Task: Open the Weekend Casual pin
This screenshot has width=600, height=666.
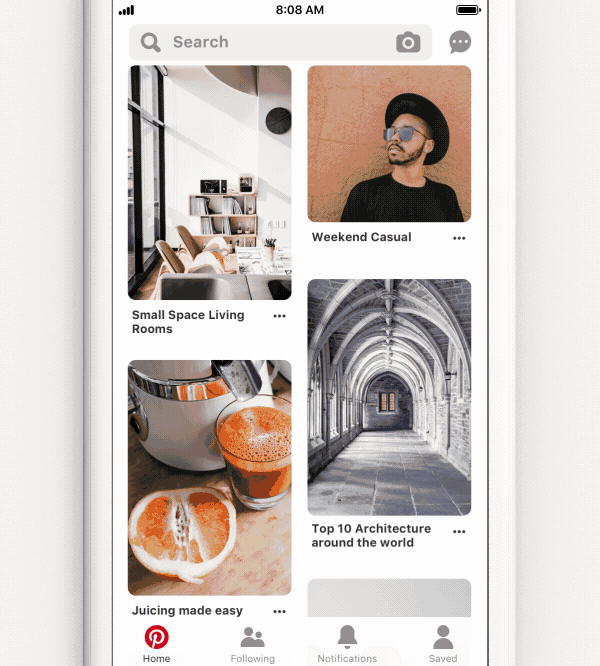Action: pos(389,144)
